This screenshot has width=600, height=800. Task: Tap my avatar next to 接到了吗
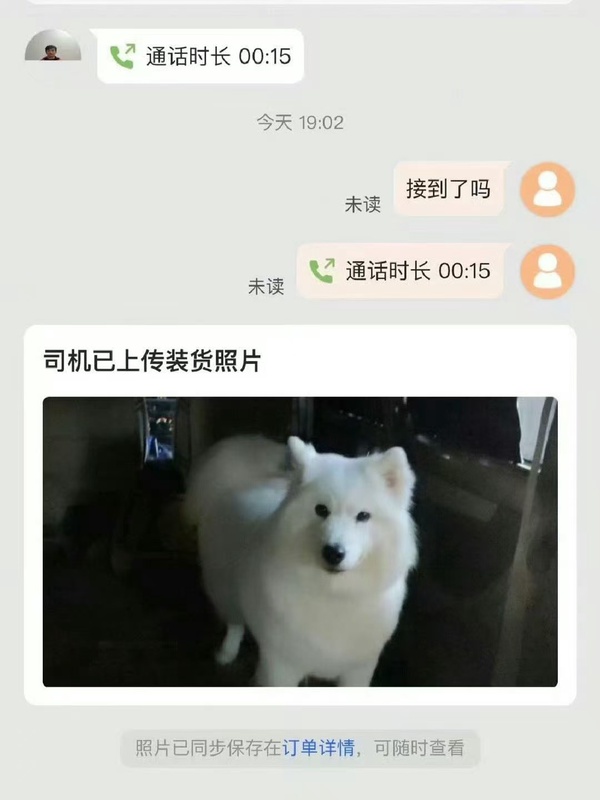[547, 189]
